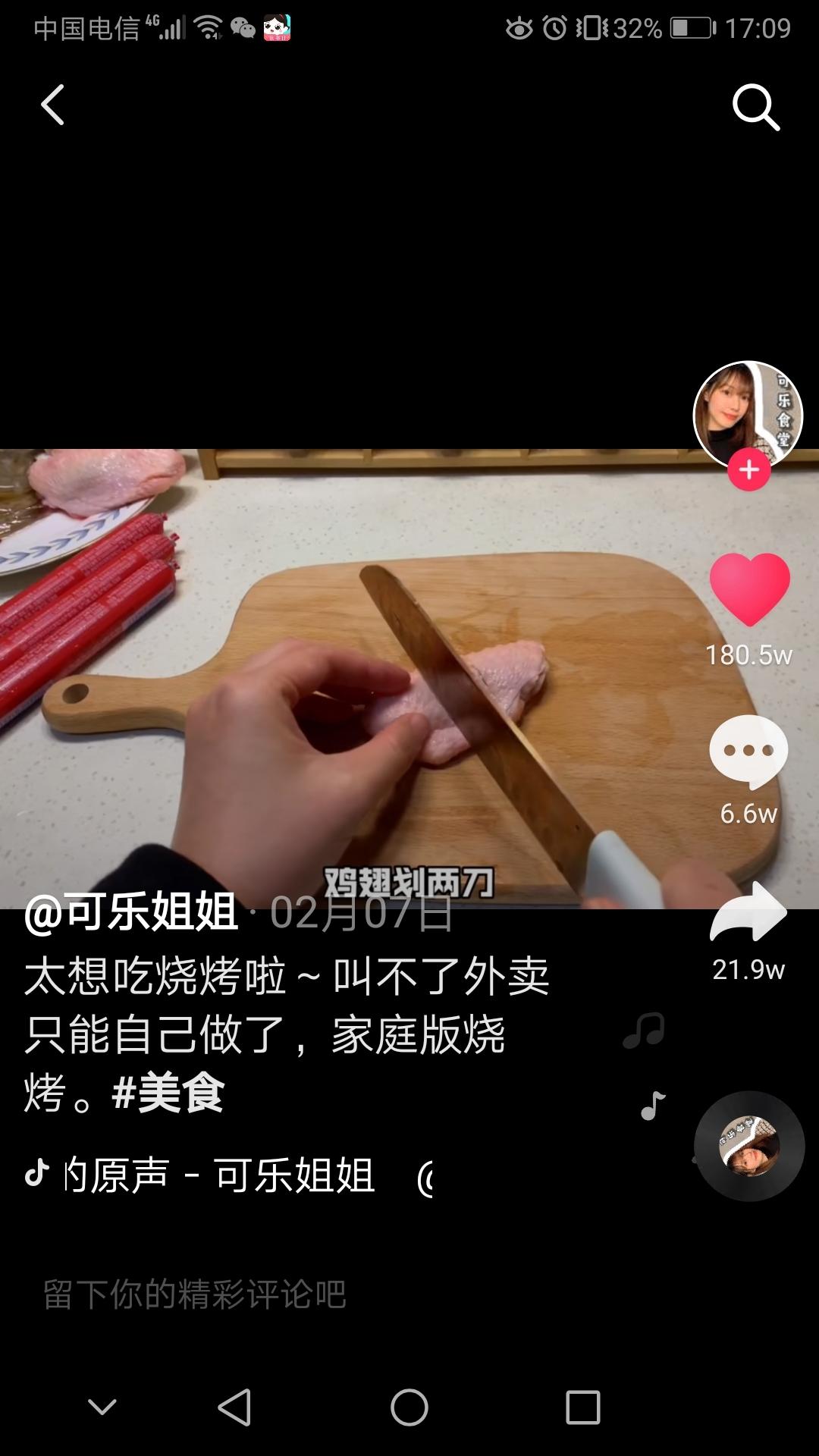Open the spinning music disc
This screenshot has height=1456, width=819.
[x=749, y=1146]
